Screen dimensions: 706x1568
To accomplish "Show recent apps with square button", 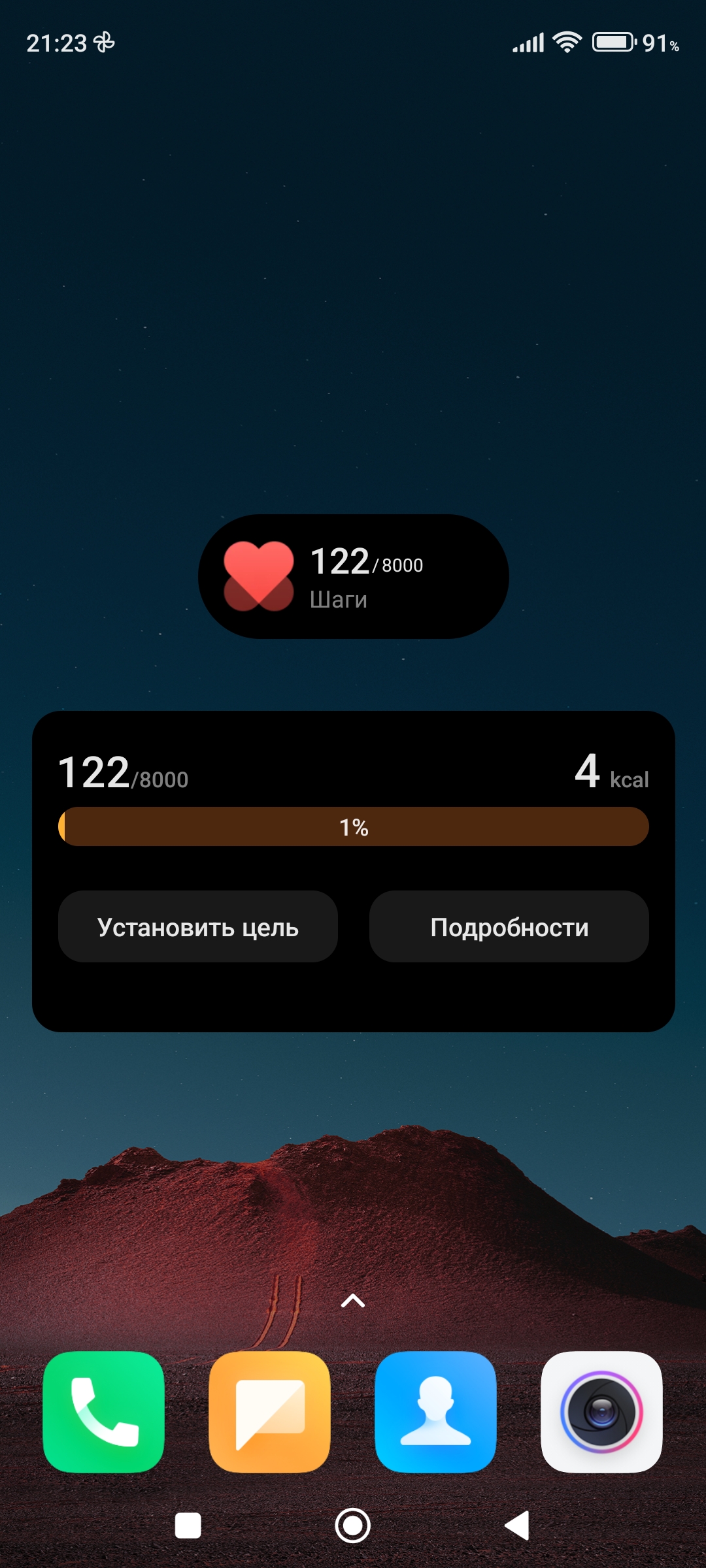I will 188,1526.
